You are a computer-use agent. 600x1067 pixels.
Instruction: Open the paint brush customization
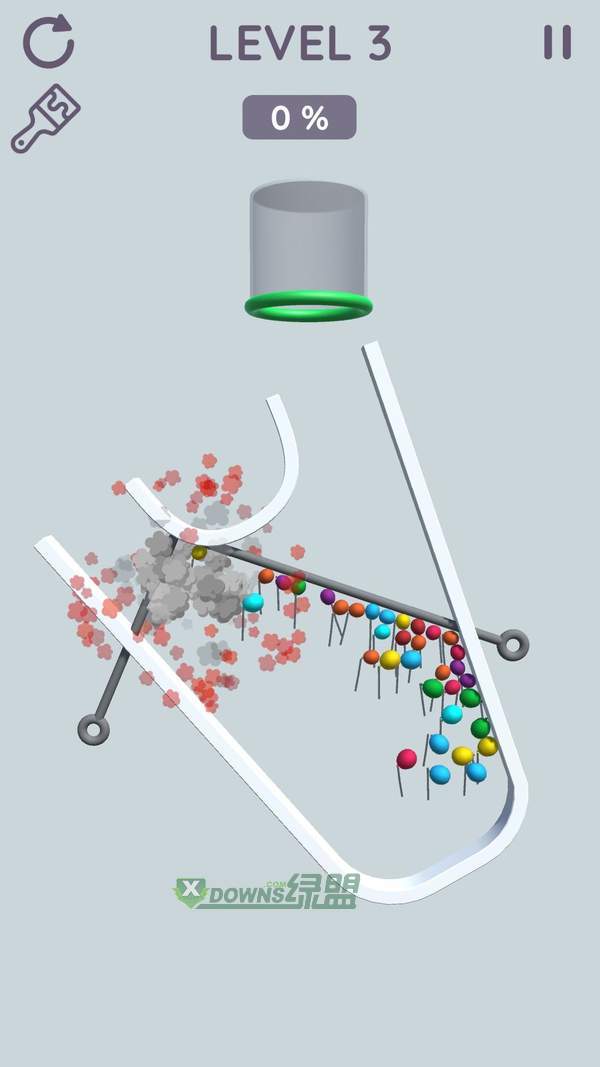coord(45,120)
